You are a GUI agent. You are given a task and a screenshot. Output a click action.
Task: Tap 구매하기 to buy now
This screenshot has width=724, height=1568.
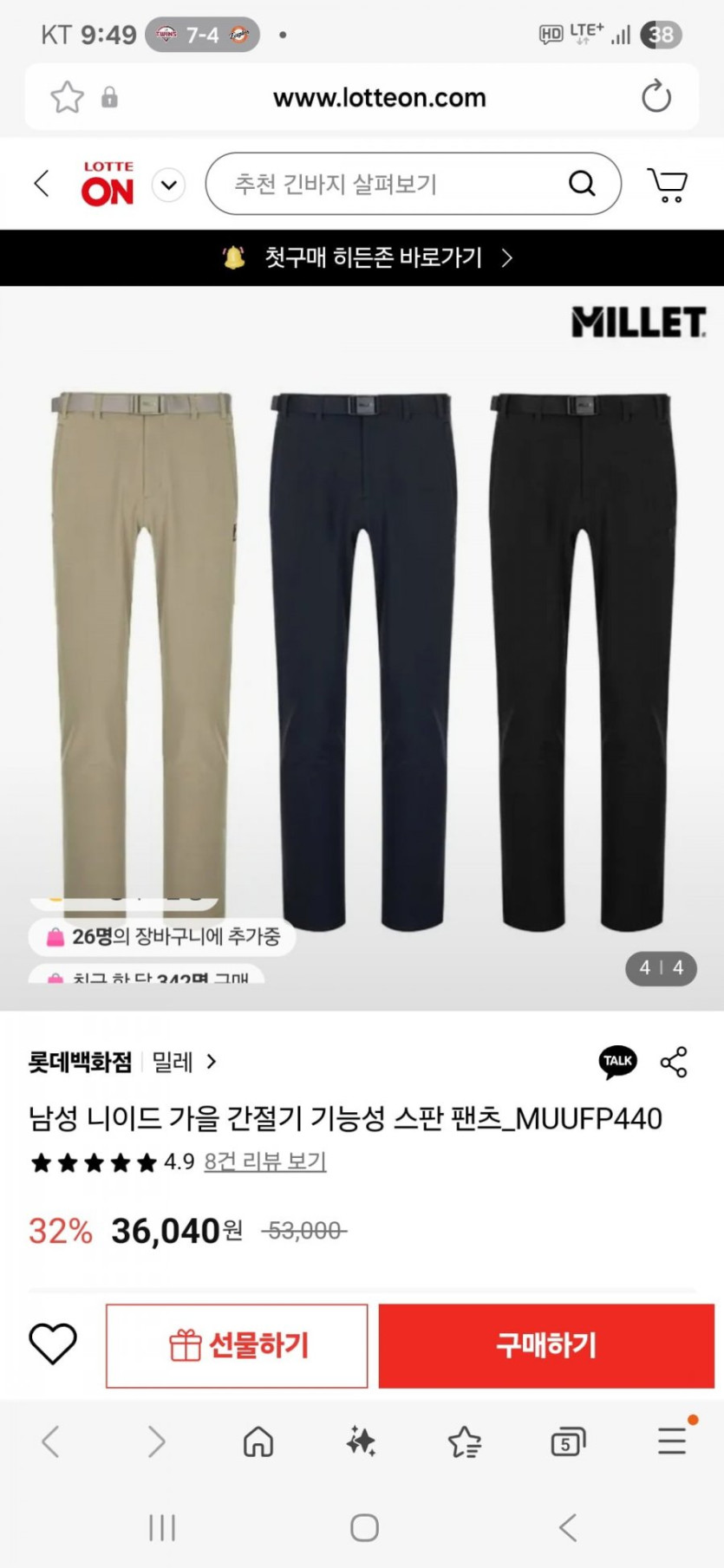546,1346
